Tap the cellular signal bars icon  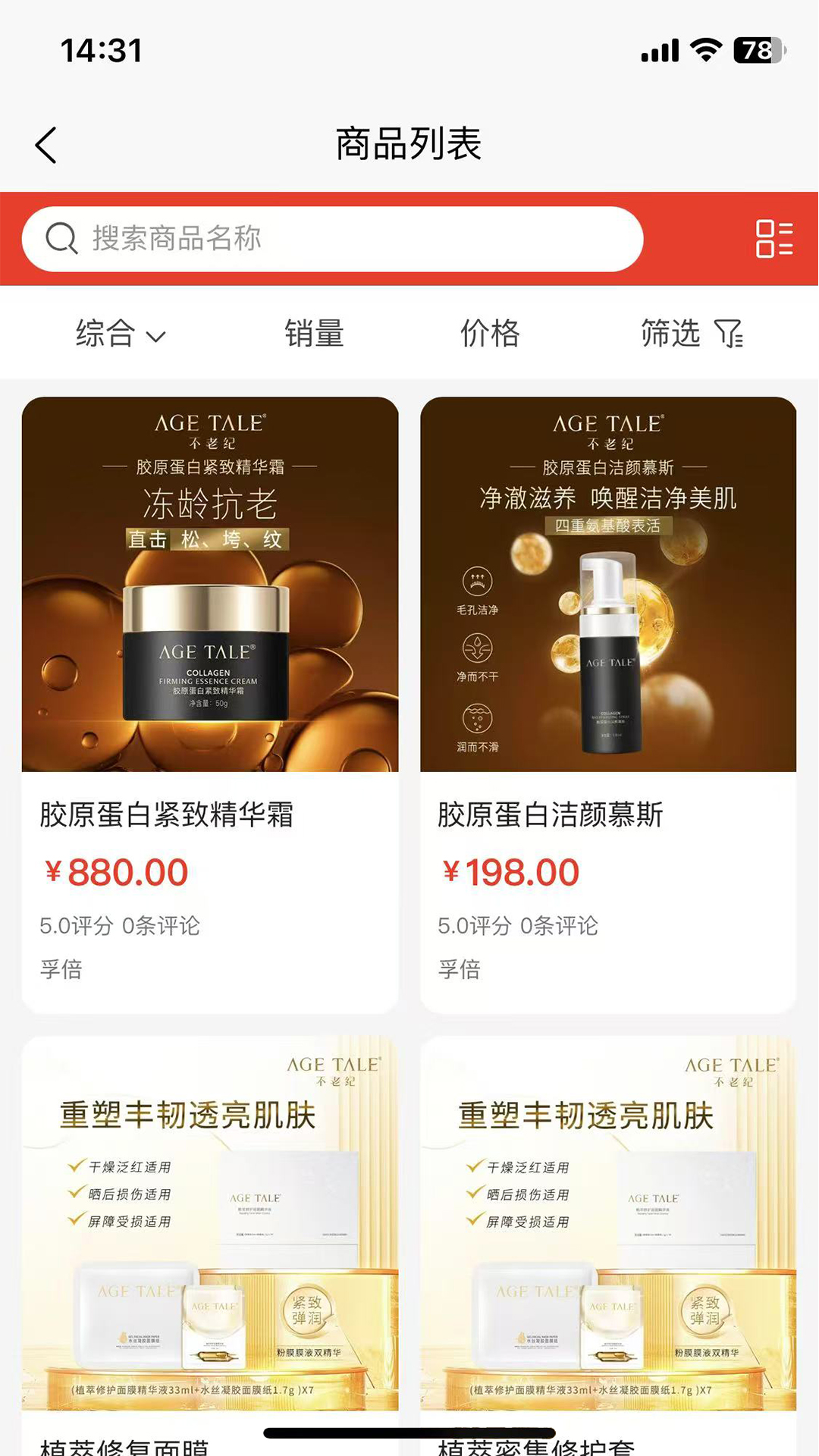click(658, 49)
